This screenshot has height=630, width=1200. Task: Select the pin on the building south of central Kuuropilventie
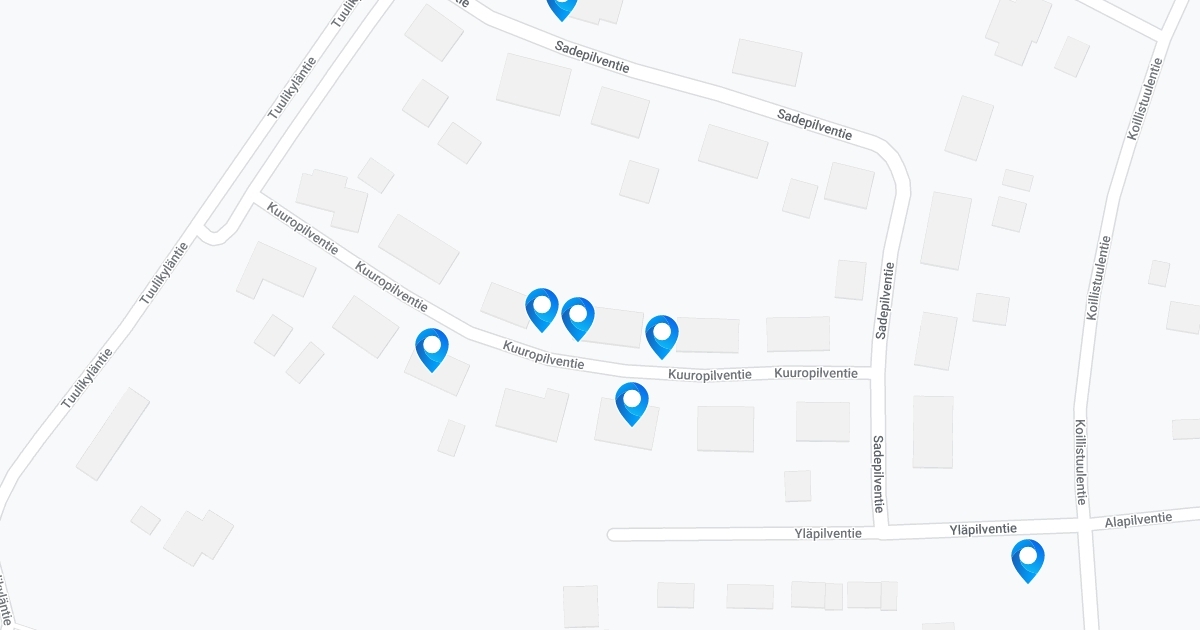632,403
